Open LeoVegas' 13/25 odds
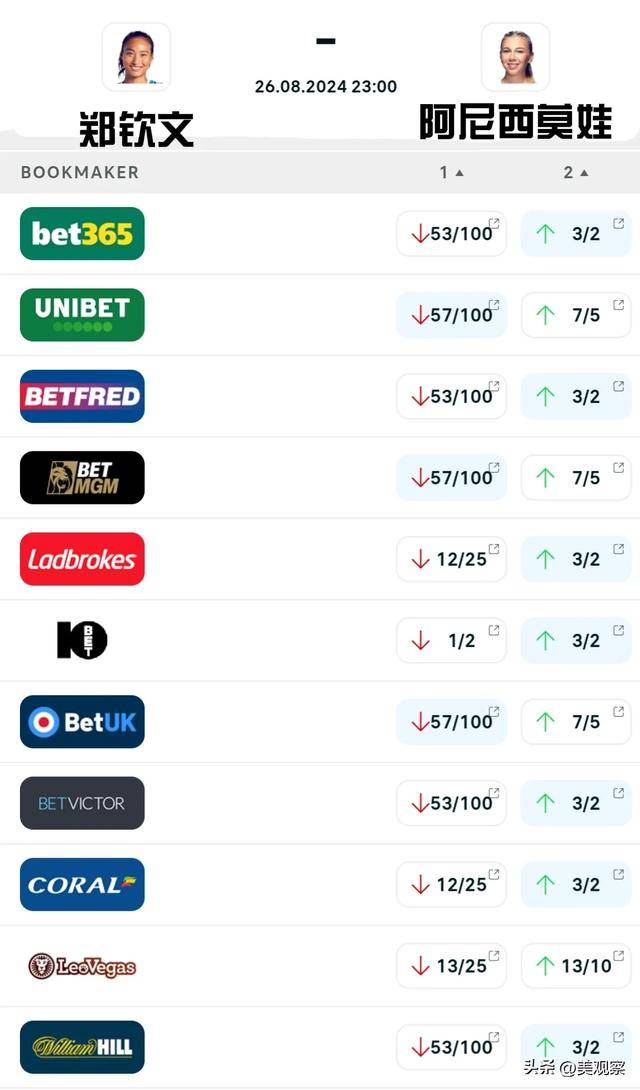The height and width of the screenshot is (1090, 640). tap(451, 966)
